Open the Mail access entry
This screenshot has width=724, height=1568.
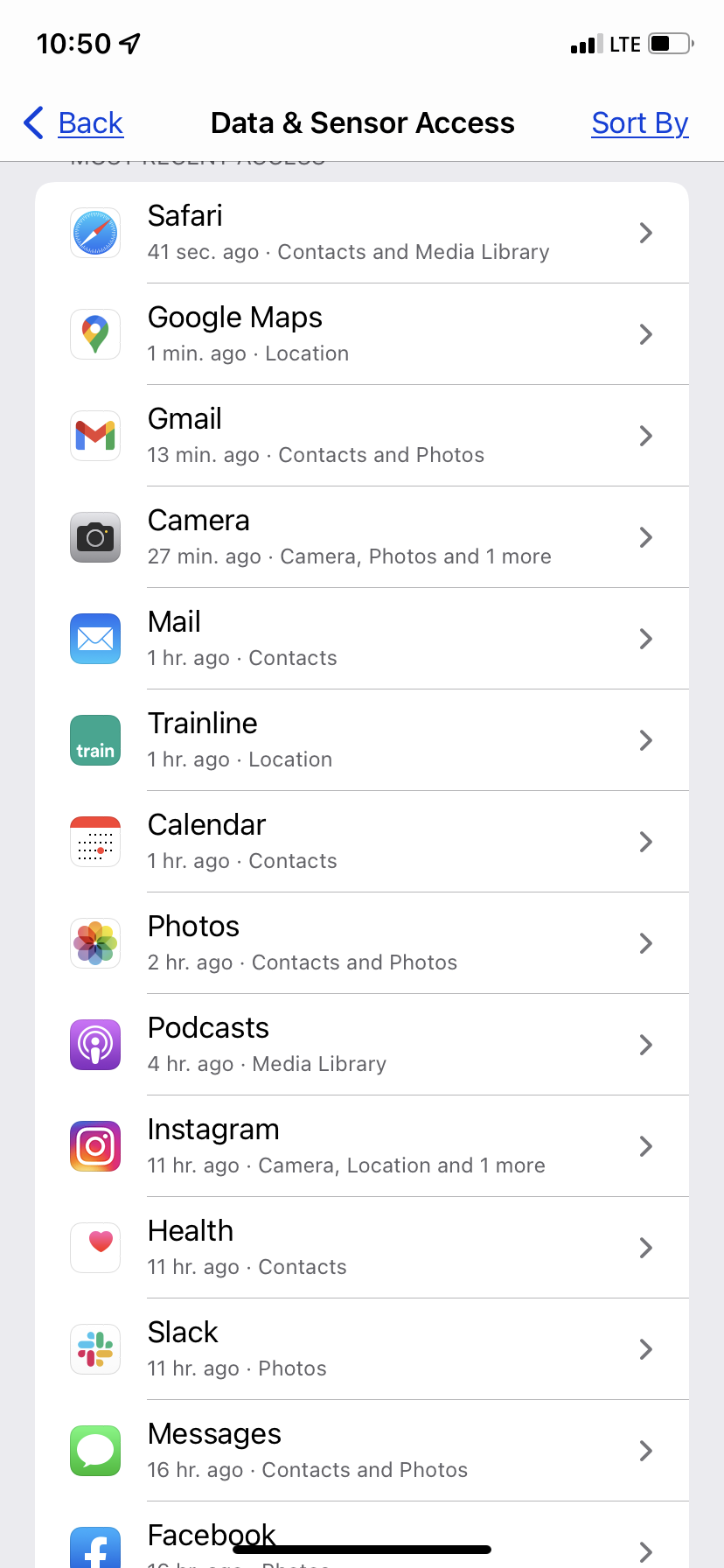[362, 639]
